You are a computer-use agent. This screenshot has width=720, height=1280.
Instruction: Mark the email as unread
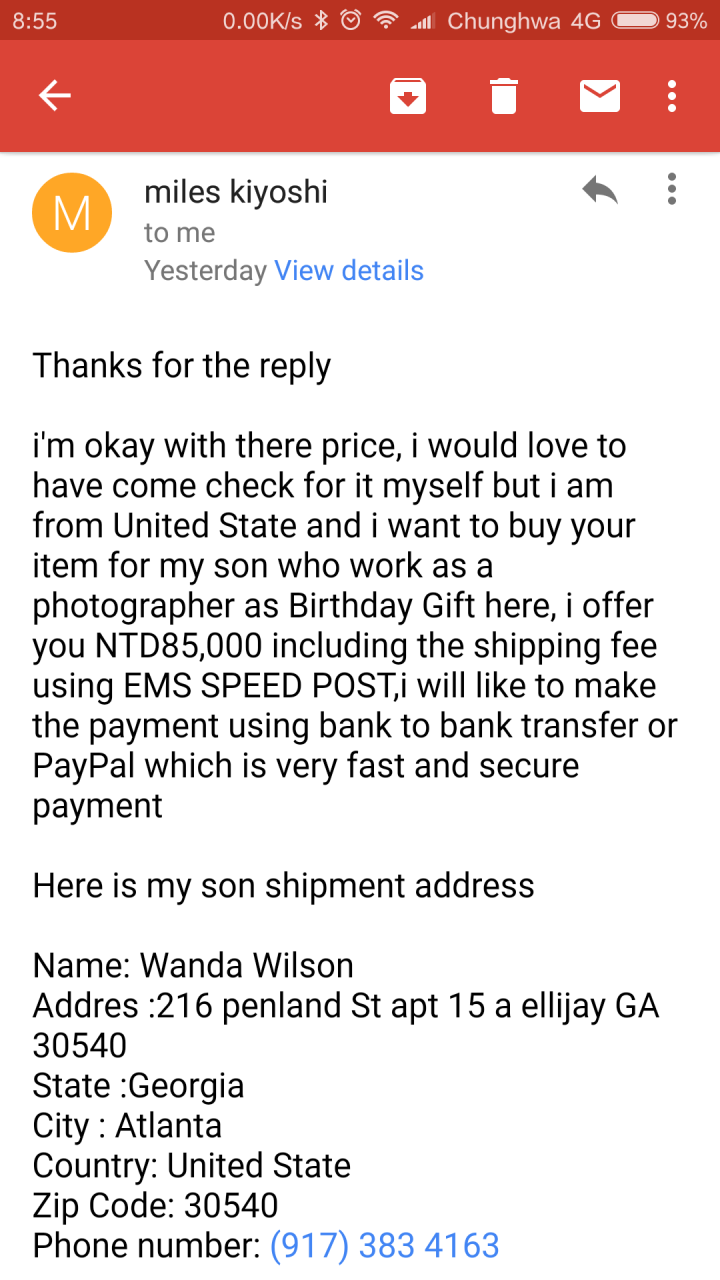[600, 96]
